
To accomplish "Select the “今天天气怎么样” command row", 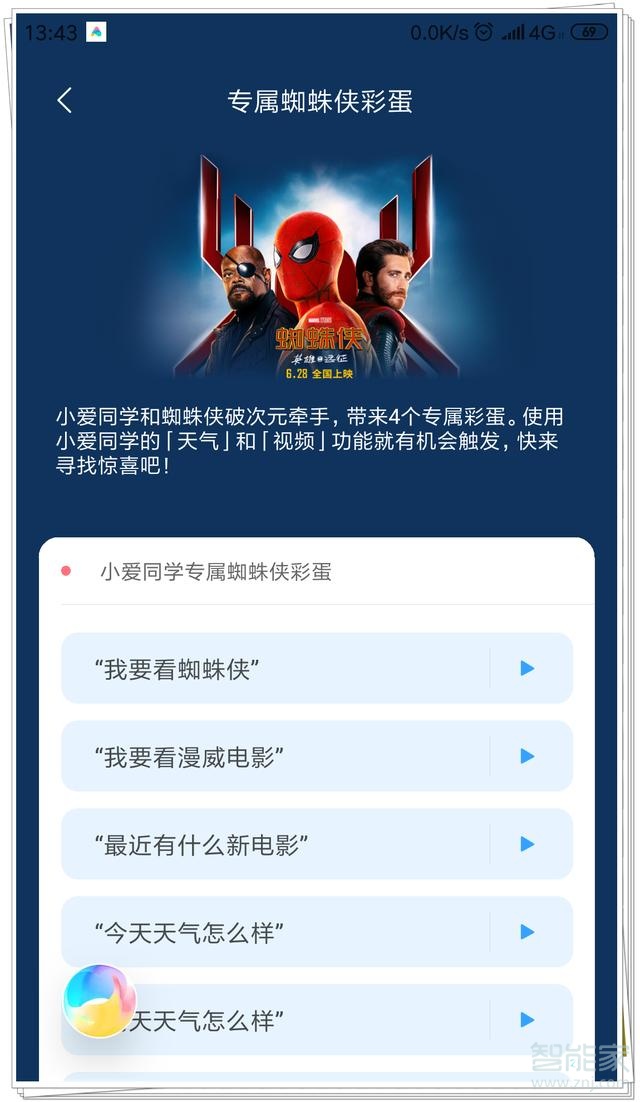I will point(275,932).
